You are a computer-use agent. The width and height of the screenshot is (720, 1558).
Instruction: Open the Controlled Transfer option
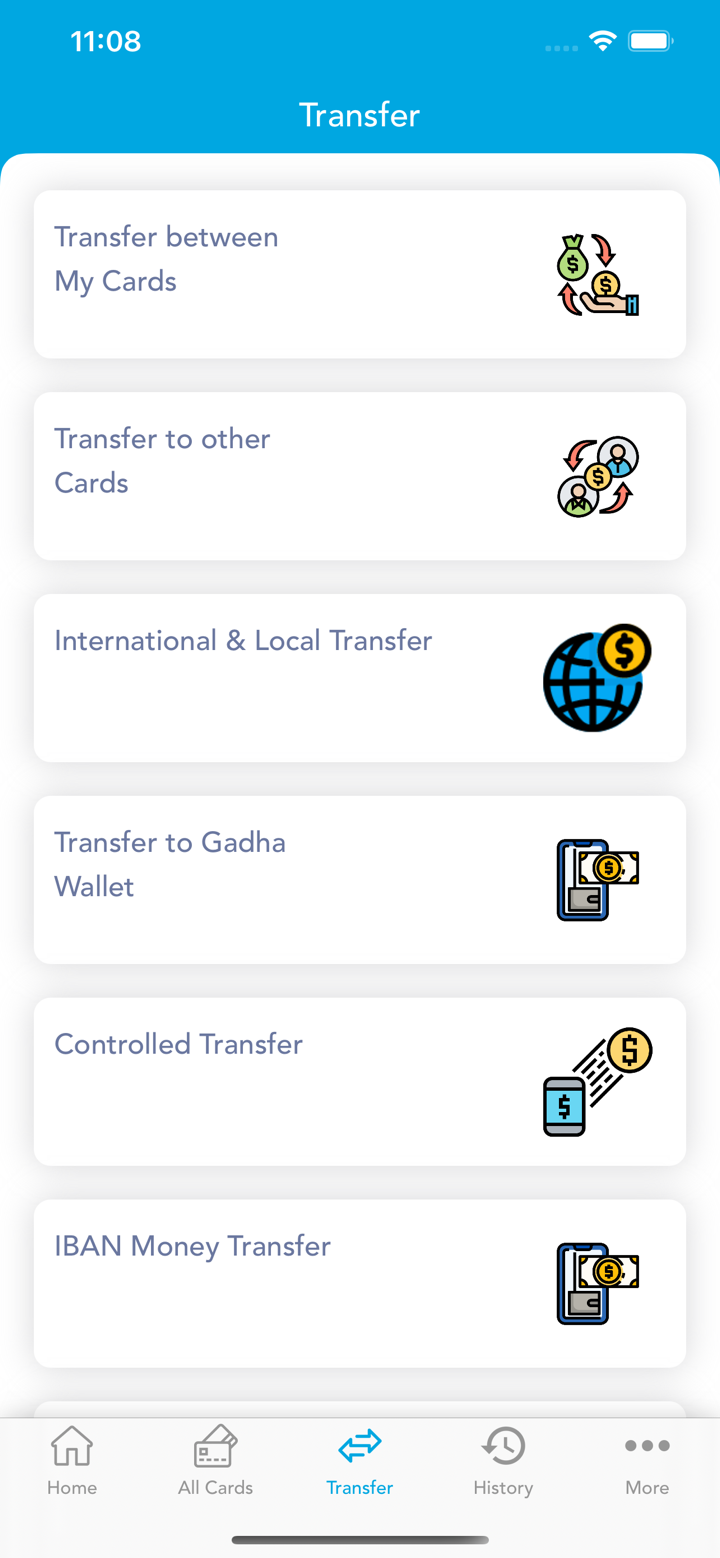(x=360, y=1082)
